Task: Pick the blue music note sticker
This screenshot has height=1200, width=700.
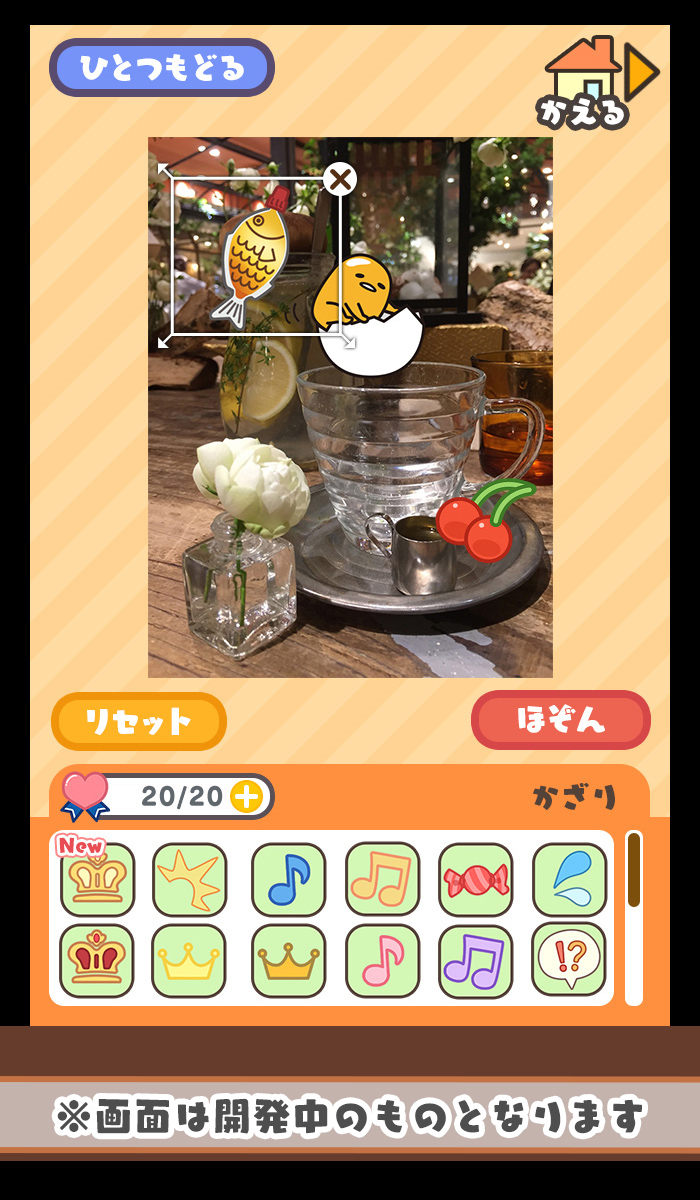Action: [288, 879]
